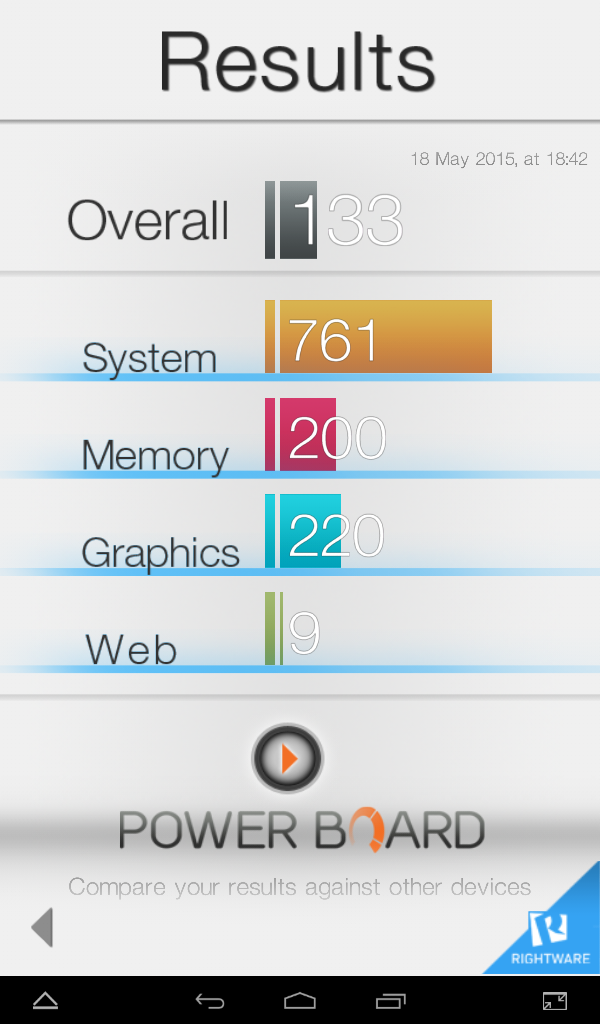Tap the Power Board play button
Screen dimensions: 600x1024
click(x=287, y=758)
